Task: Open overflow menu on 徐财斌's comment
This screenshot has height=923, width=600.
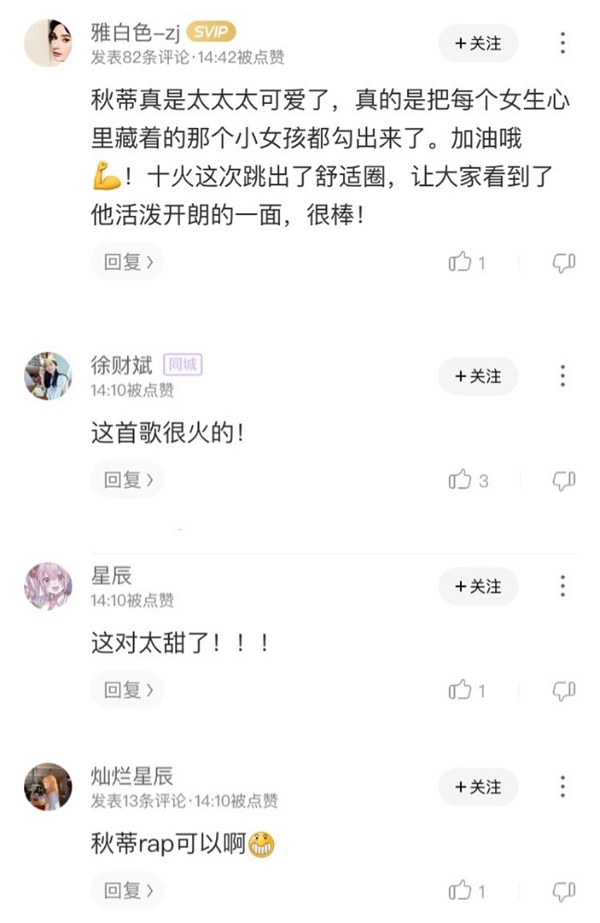Action: point(563,376)
